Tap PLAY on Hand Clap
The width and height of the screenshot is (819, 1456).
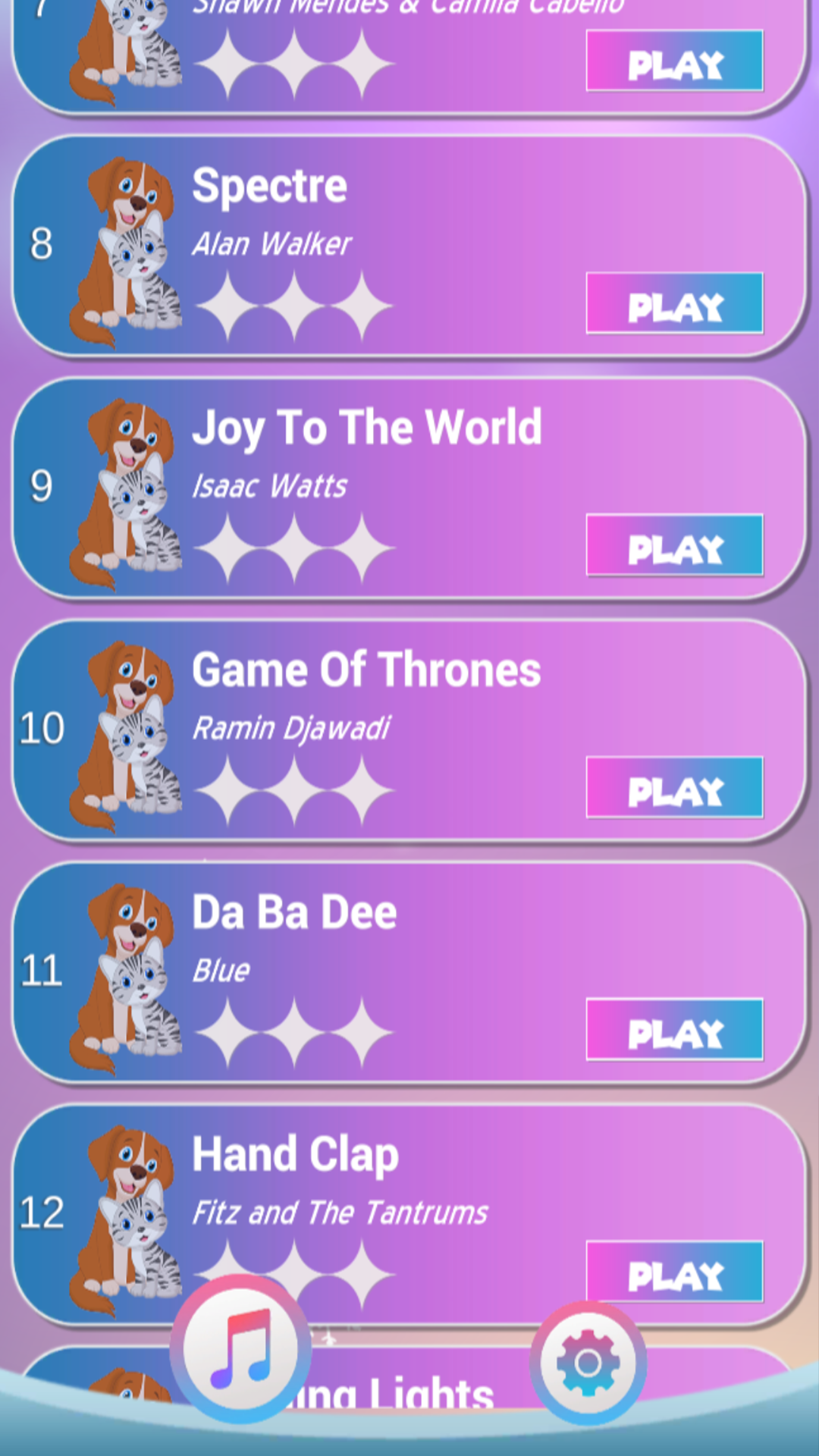click(x=674, y=1272)
